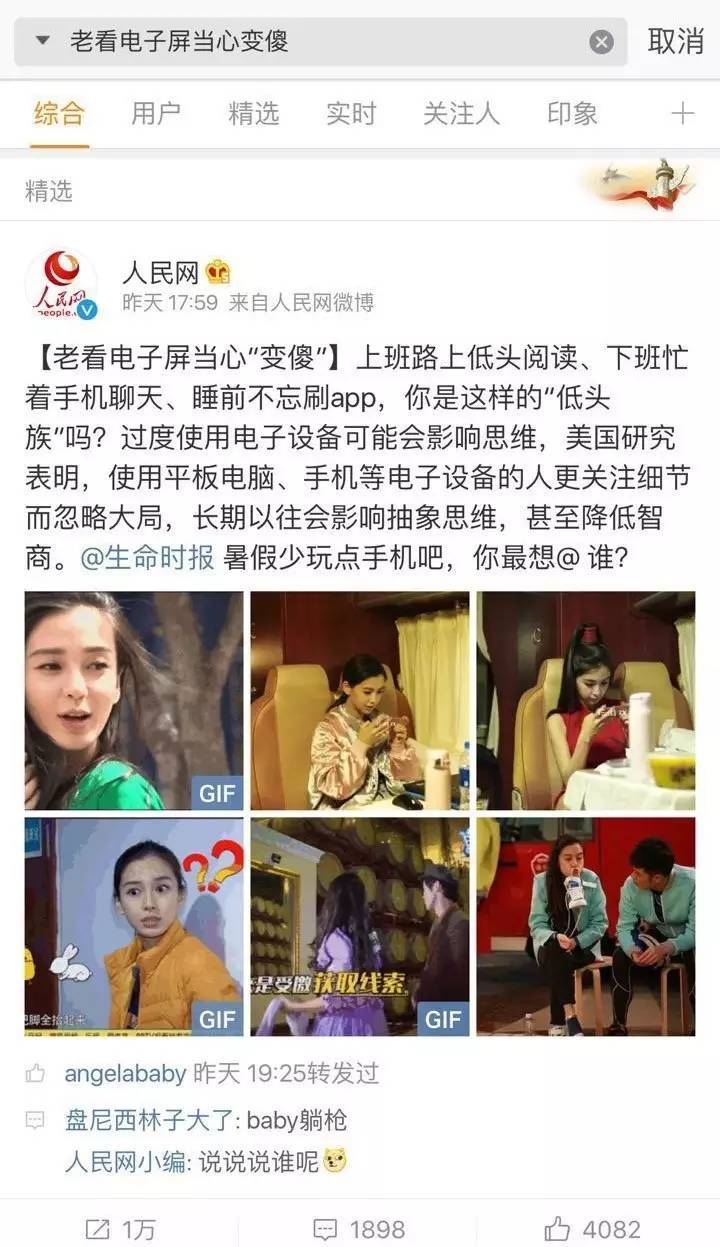Open the GIF with the yellow jacket
The width and height of the screenshot is (720, 1247).
[134, 927]
